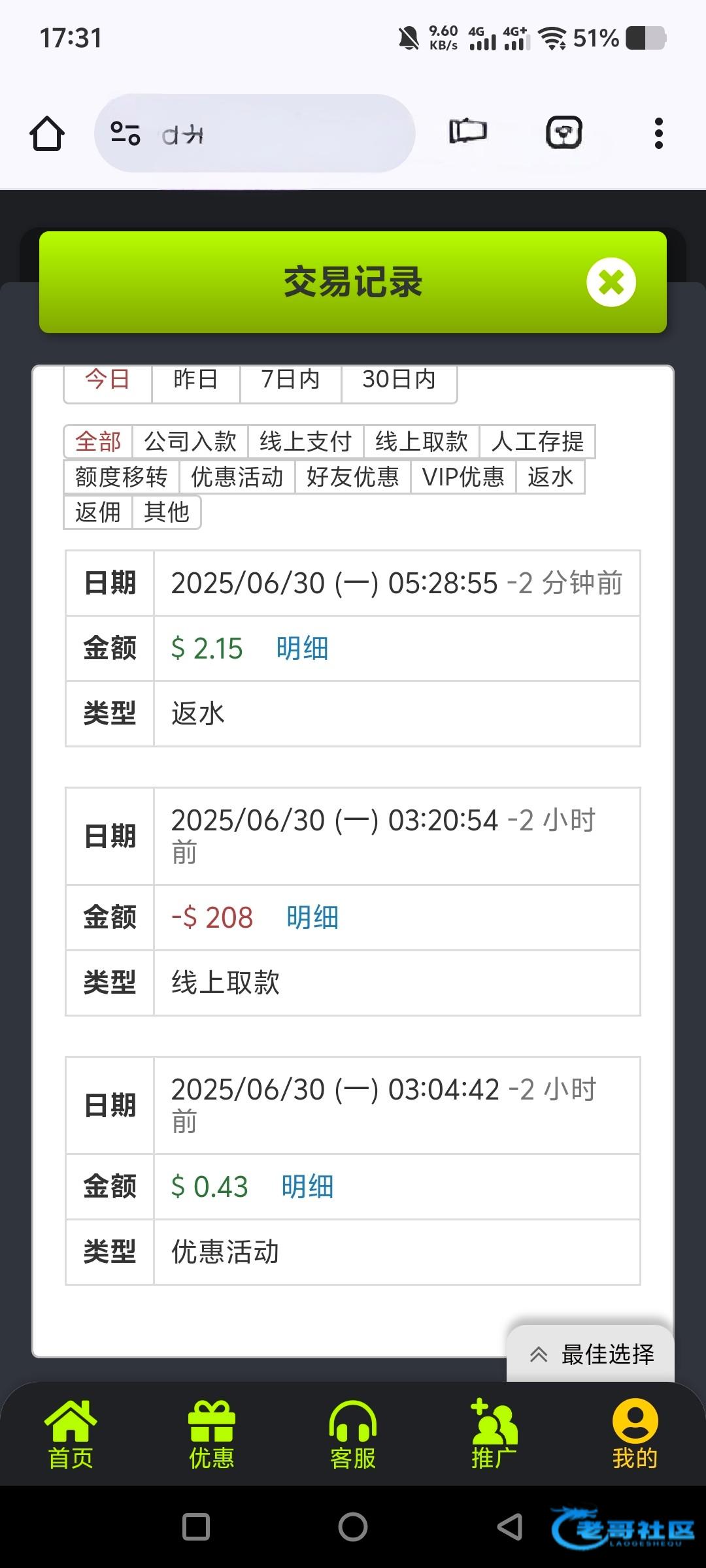The height and width of the screenshot is (1568, 706).
Task: Filter by 优惠活动 category
Action: (x=237, y=477)
